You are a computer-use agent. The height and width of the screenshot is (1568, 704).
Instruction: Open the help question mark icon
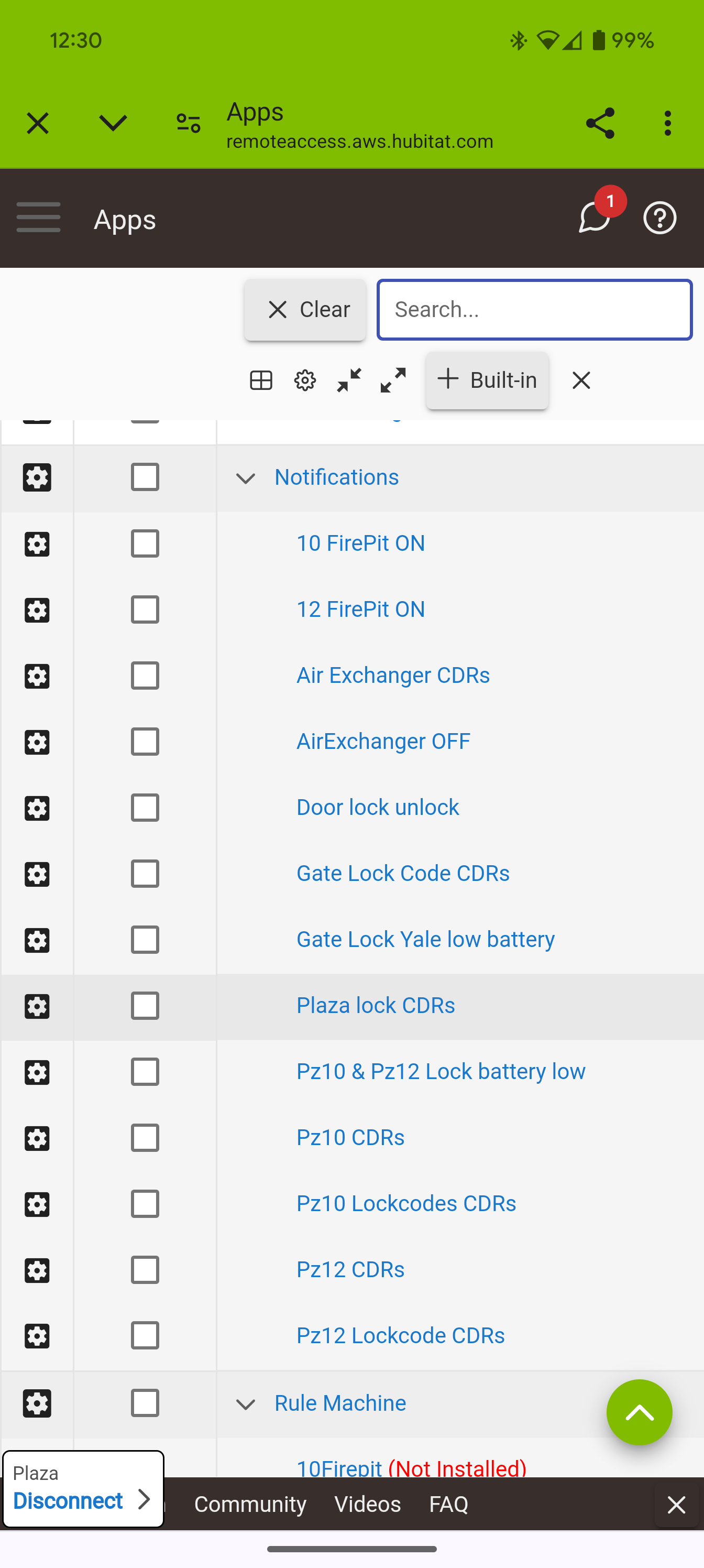tap(660, 218)
